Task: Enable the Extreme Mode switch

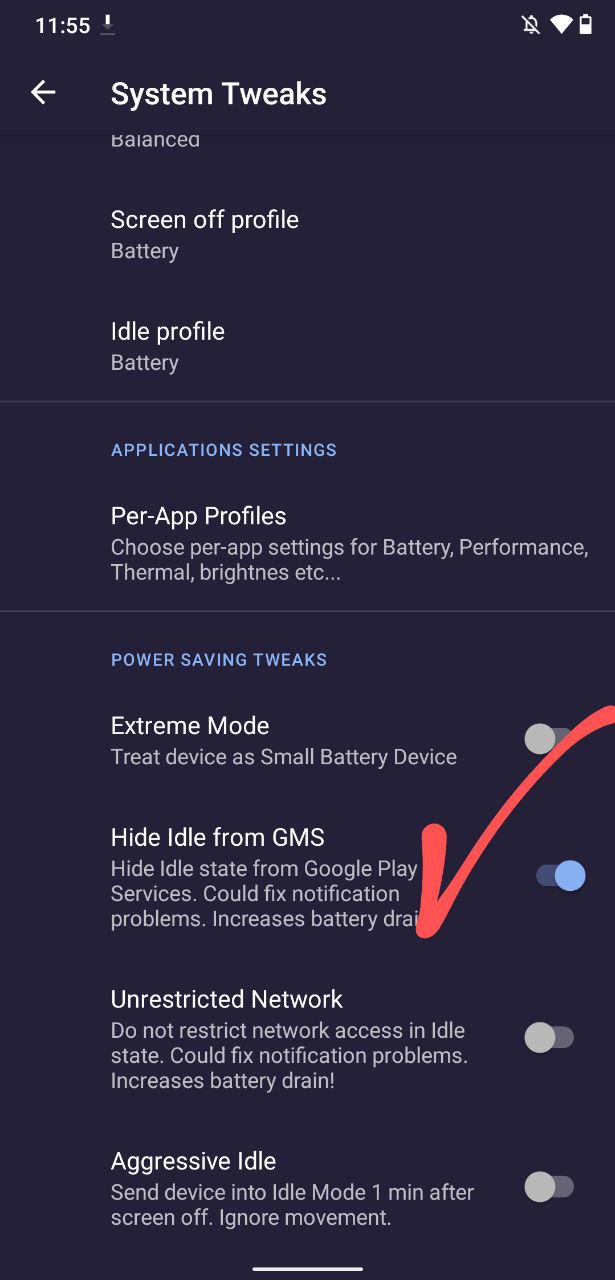Action: (549, 739)
